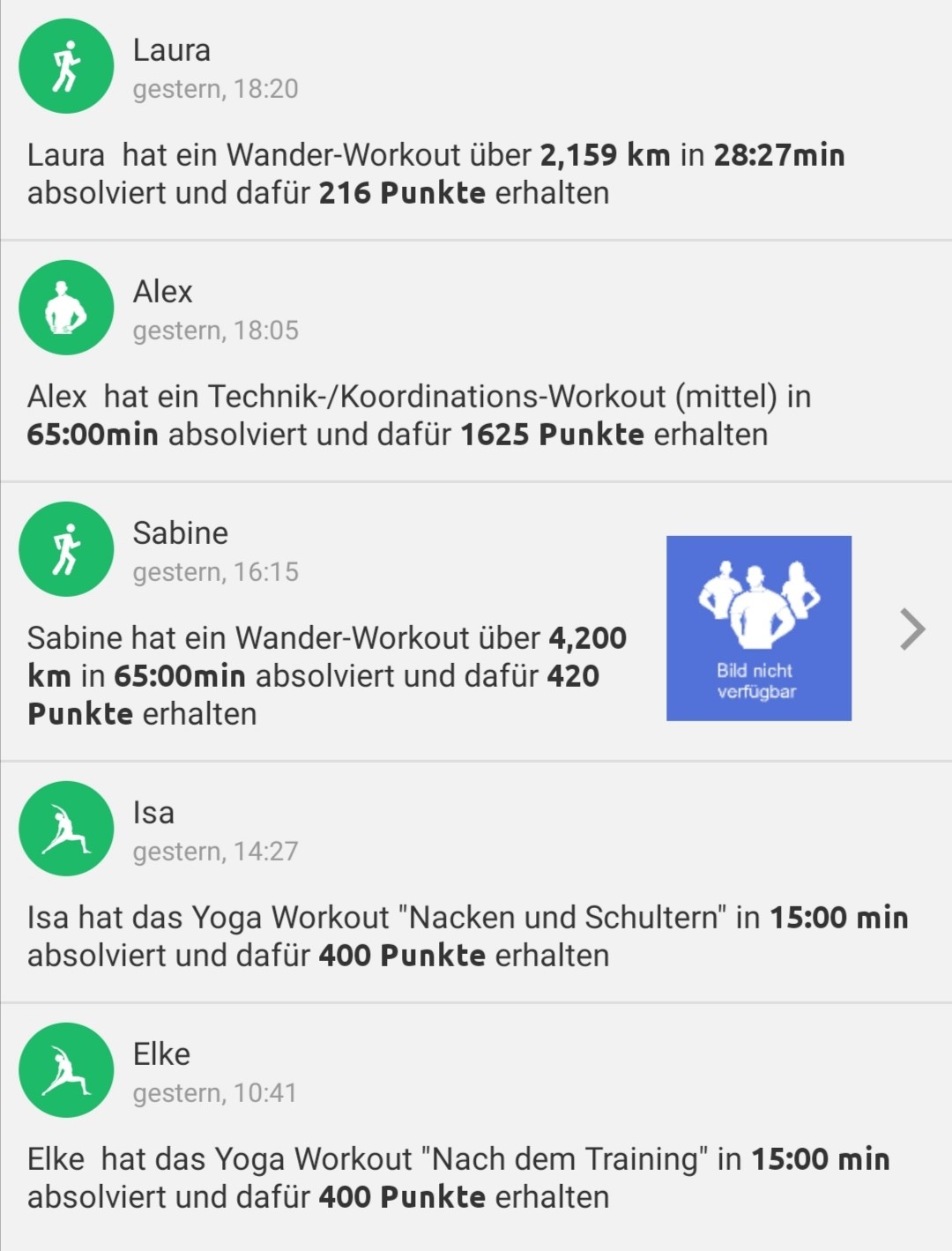Viewport: 952px width, 1251px height.
Task: Open the workout image thumbnail next to Sabine's text
Action: 759,628
